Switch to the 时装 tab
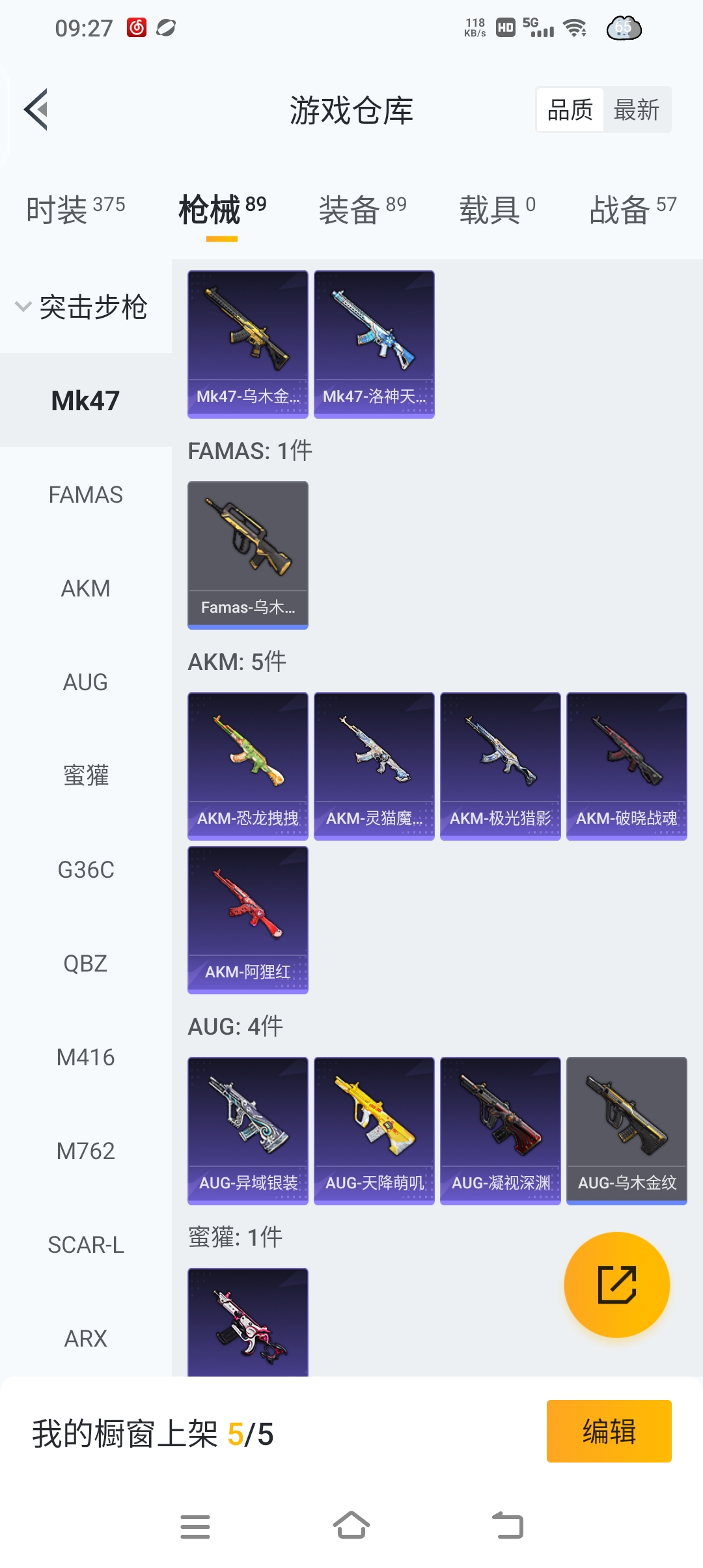This screenshot has height=1568, width=703. [x=75, y=210]
